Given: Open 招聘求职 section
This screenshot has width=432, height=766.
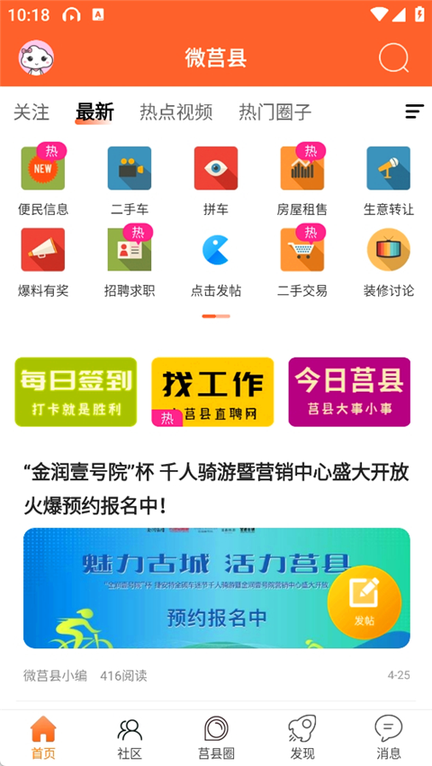Looking at the screenshot, I should (x=130, y=261).
